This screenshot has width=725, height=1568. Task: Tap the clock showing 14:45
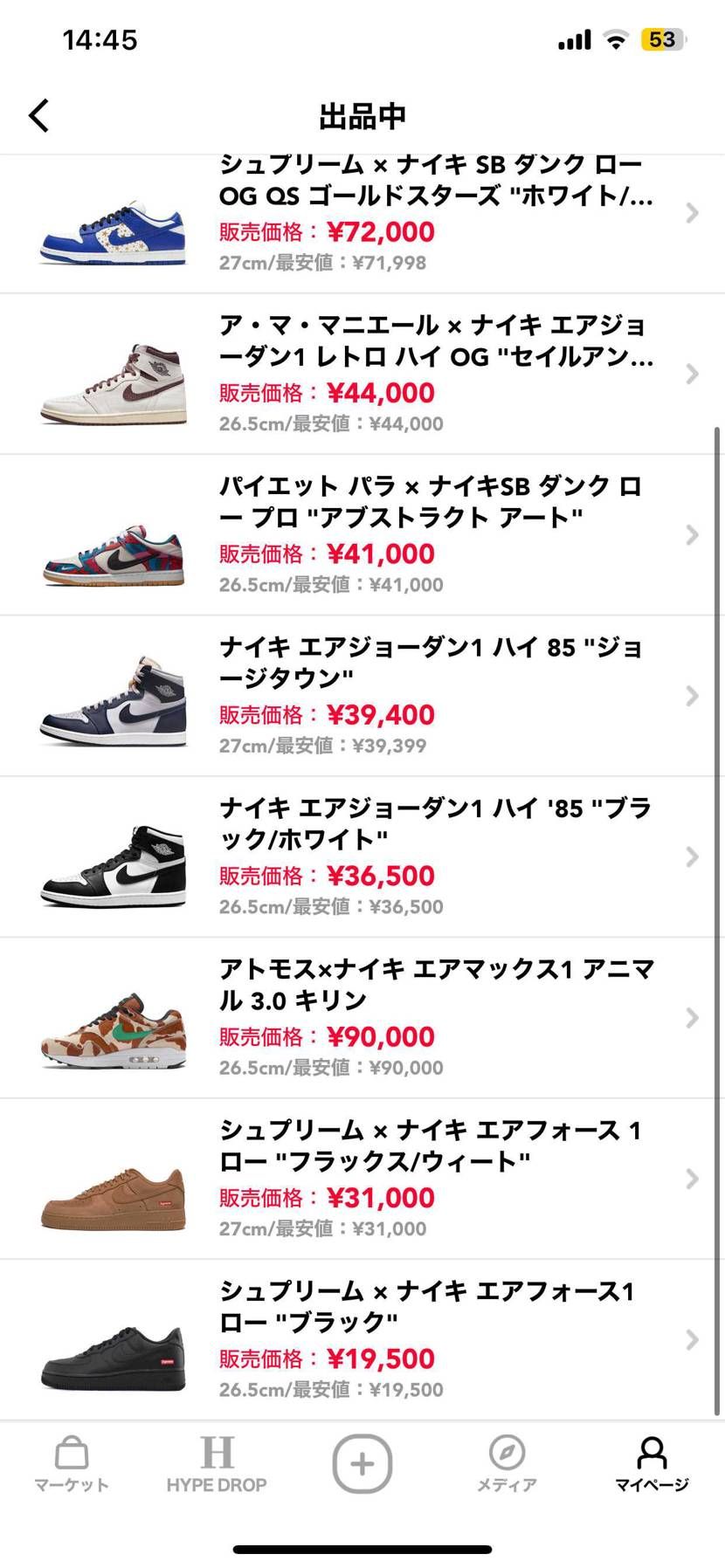(99, 38)
